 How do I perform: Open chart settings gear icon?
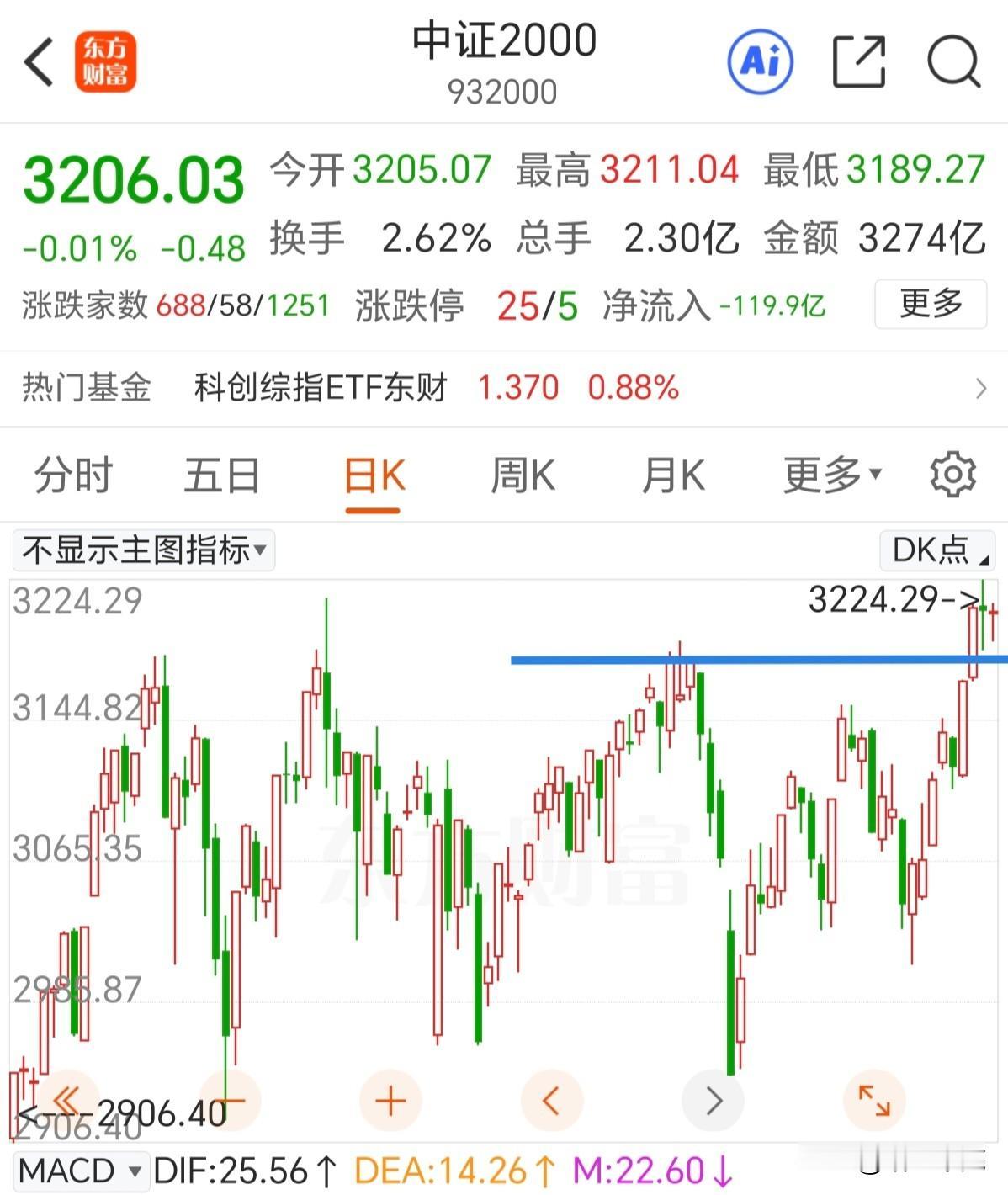click(x=953, y=474)
